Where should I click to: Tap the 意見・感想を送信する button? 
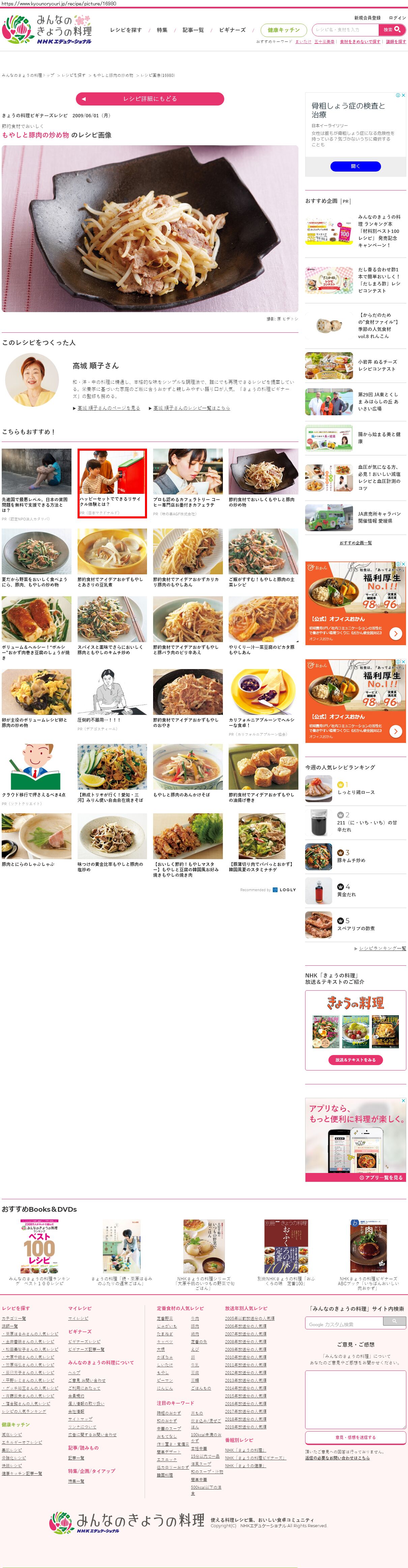tap(355, 1437)
